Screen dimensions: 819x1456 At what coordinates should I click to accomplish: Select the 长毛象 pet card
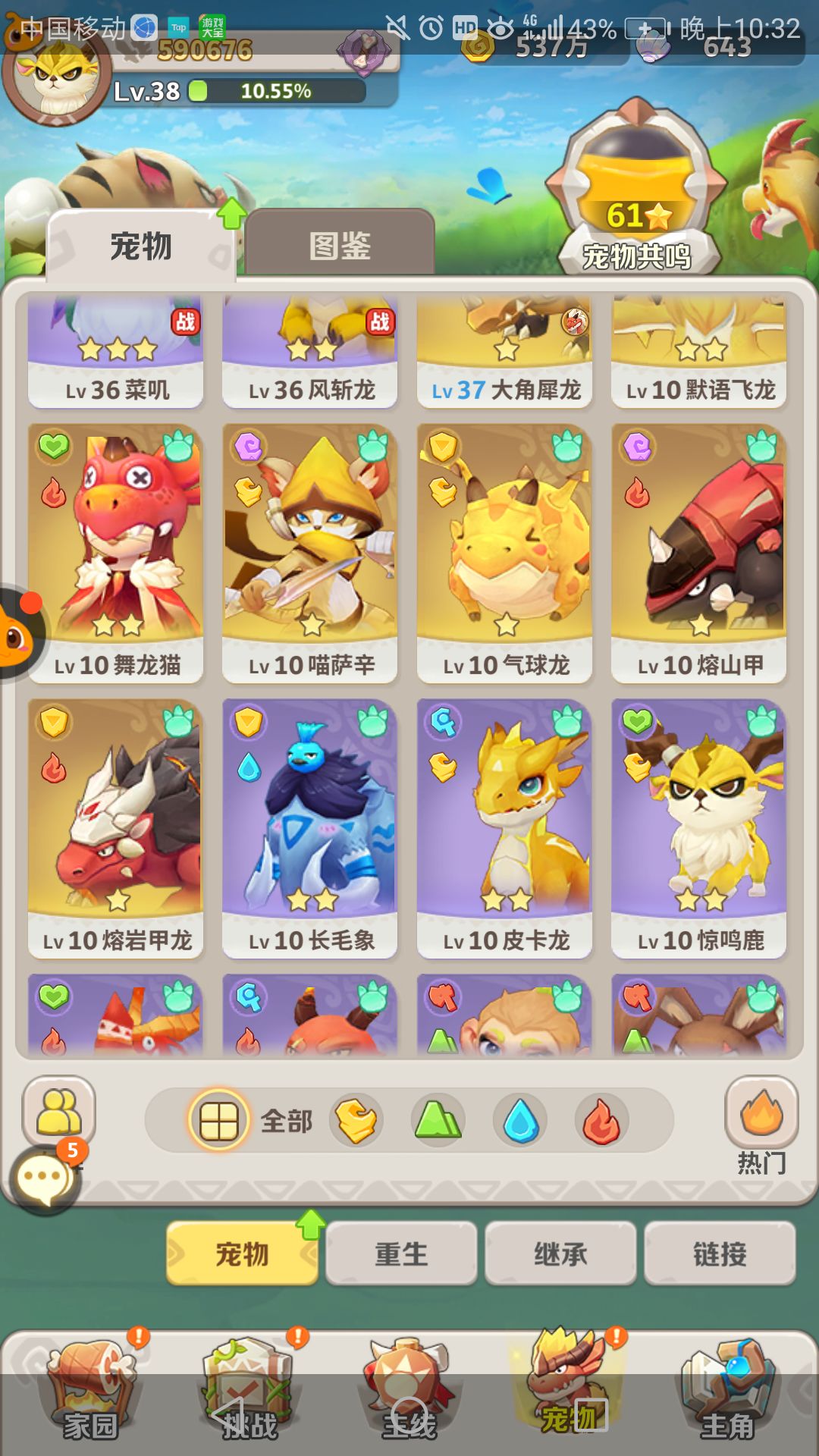pyautogui.click(x=310, y=829)
